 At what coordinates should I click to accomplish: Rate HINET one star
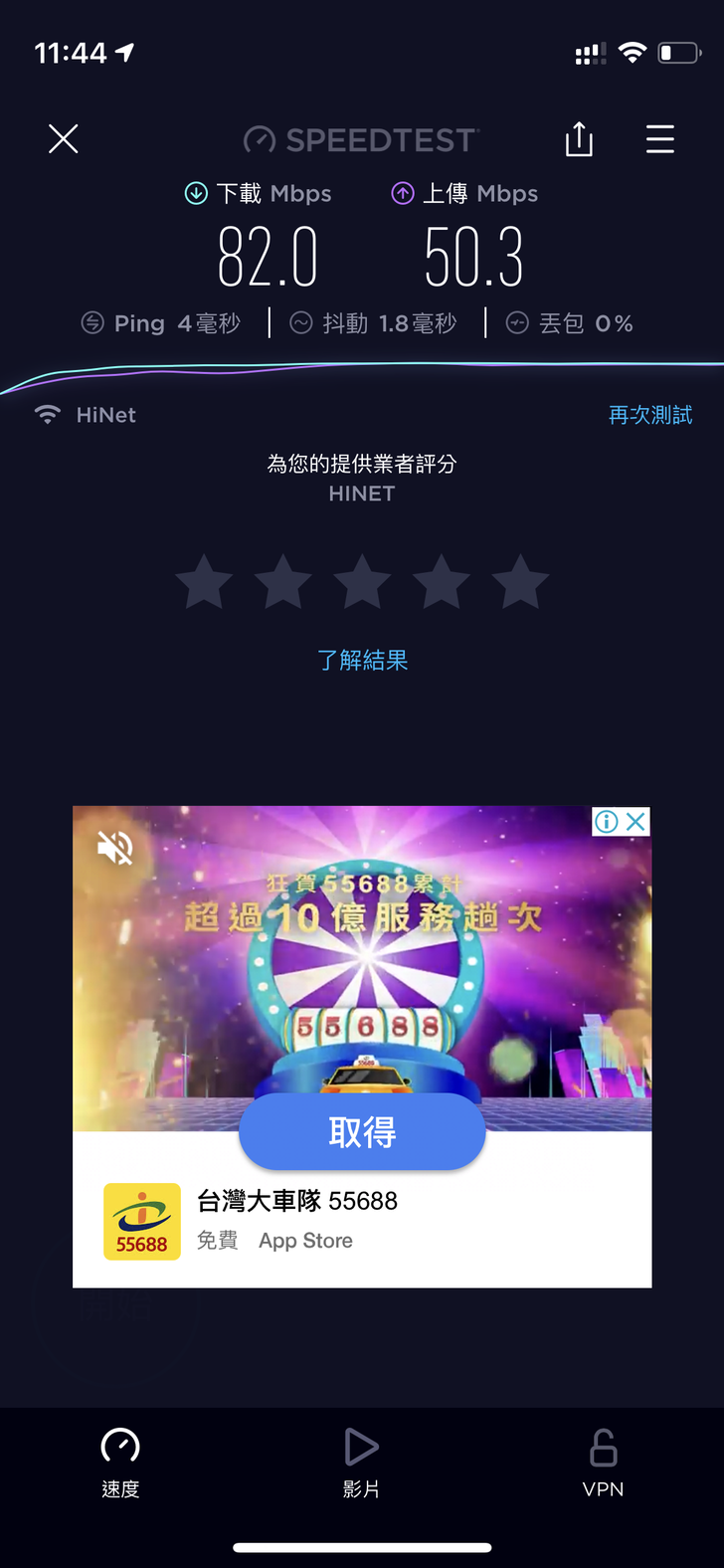click(205, 583)
